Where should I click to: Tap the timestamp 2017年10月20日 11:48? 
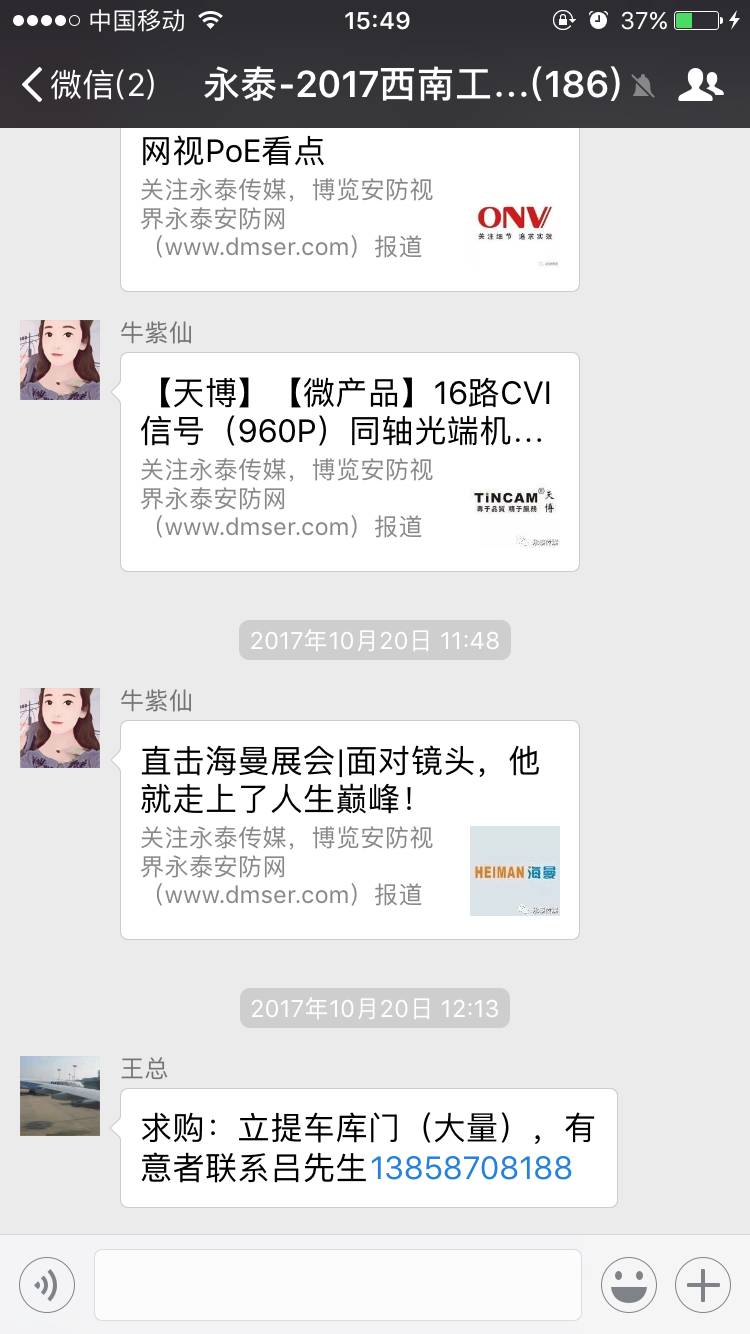click(x=374, y=640)
